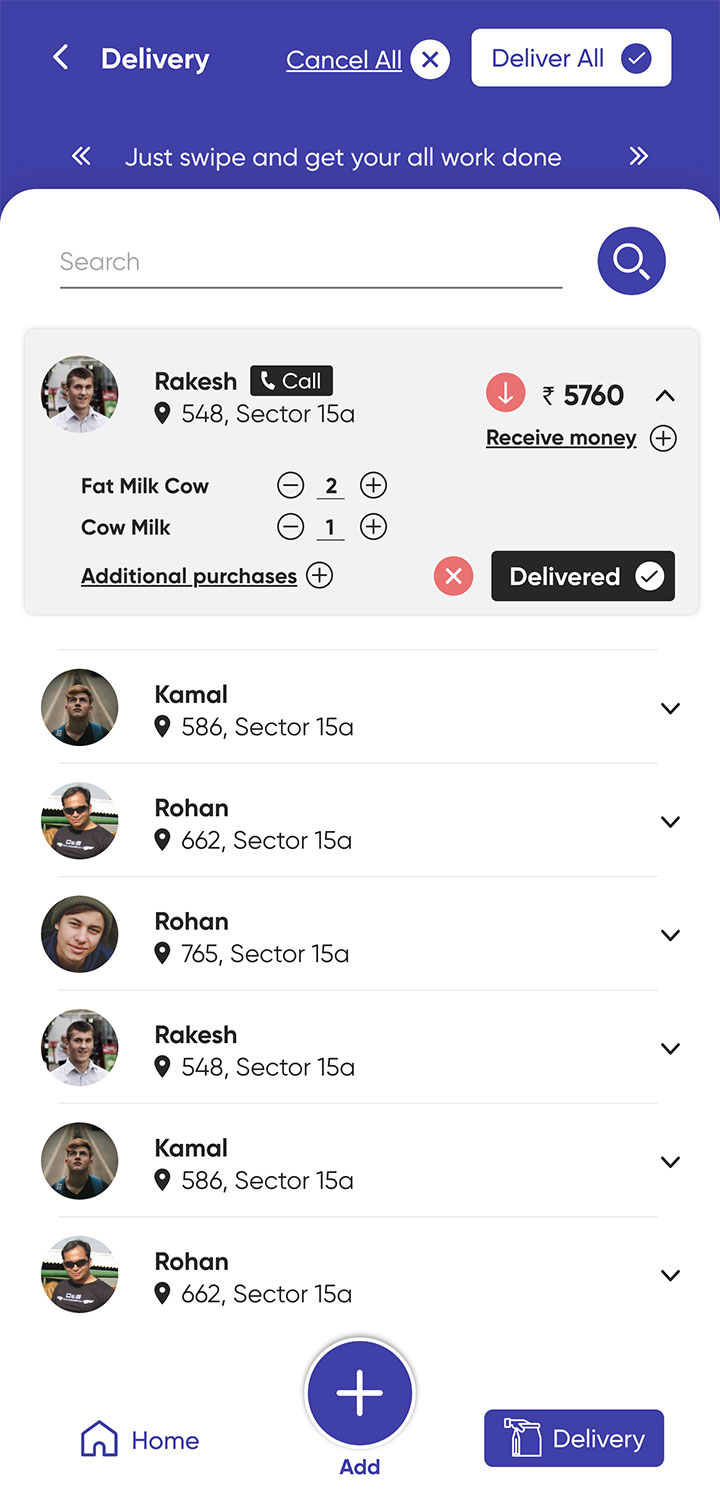Tap the Deliver All button

571,58
